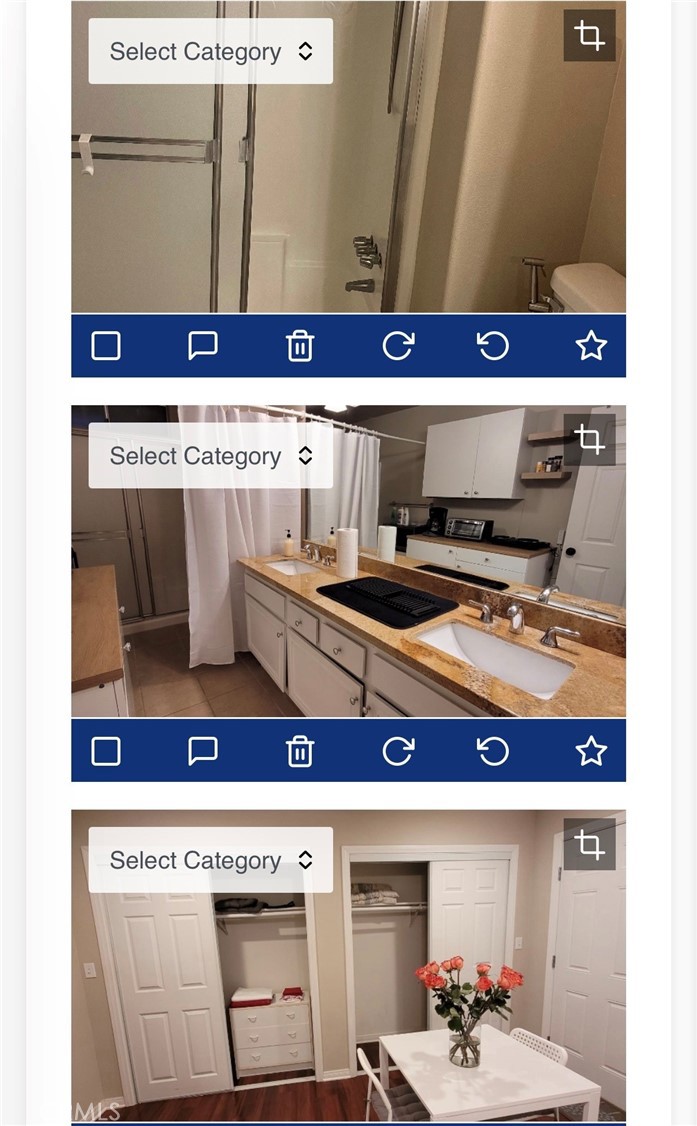Trash the sink vanity photo
The image size is (697, 1126).
click(300, 751)
